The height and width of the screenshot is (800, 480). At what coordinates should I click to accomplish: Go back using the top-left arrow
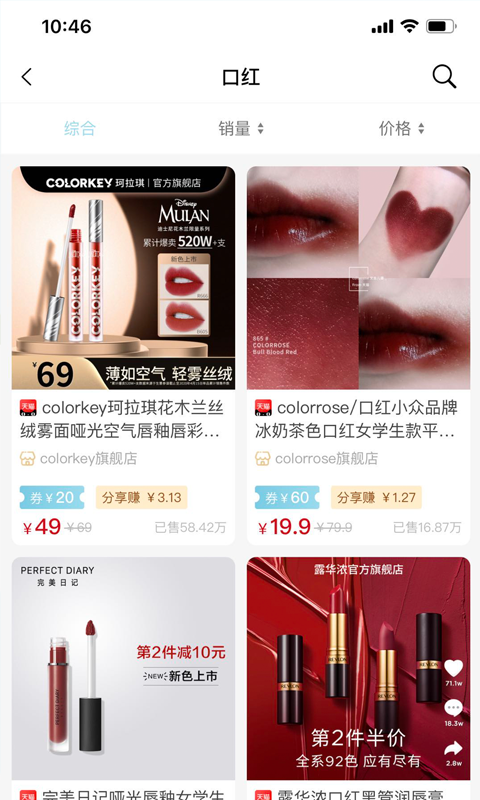tap(27, 77)
